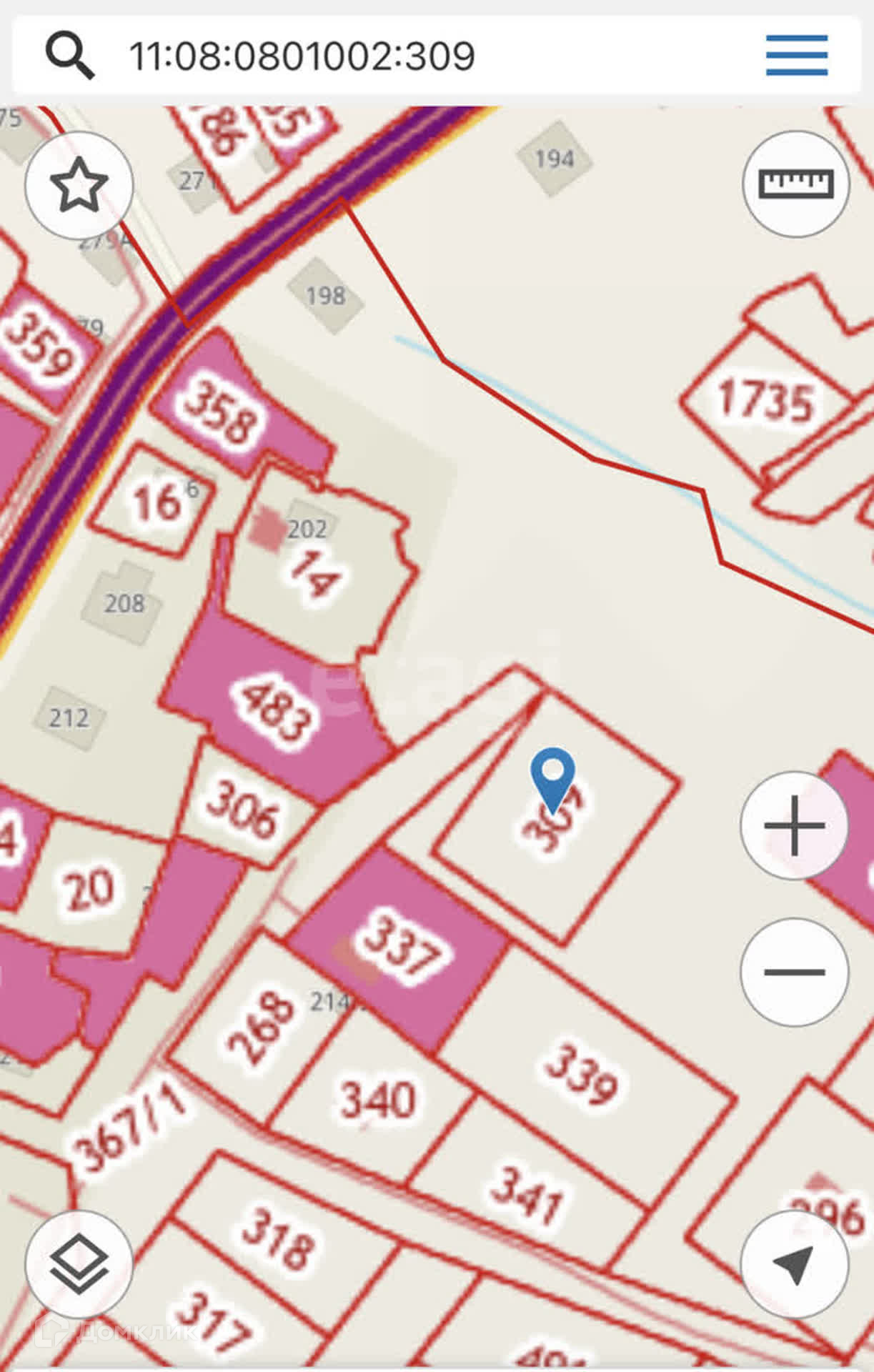
Task: Open the ruler measurement tool
Action: tap(795, 184)
